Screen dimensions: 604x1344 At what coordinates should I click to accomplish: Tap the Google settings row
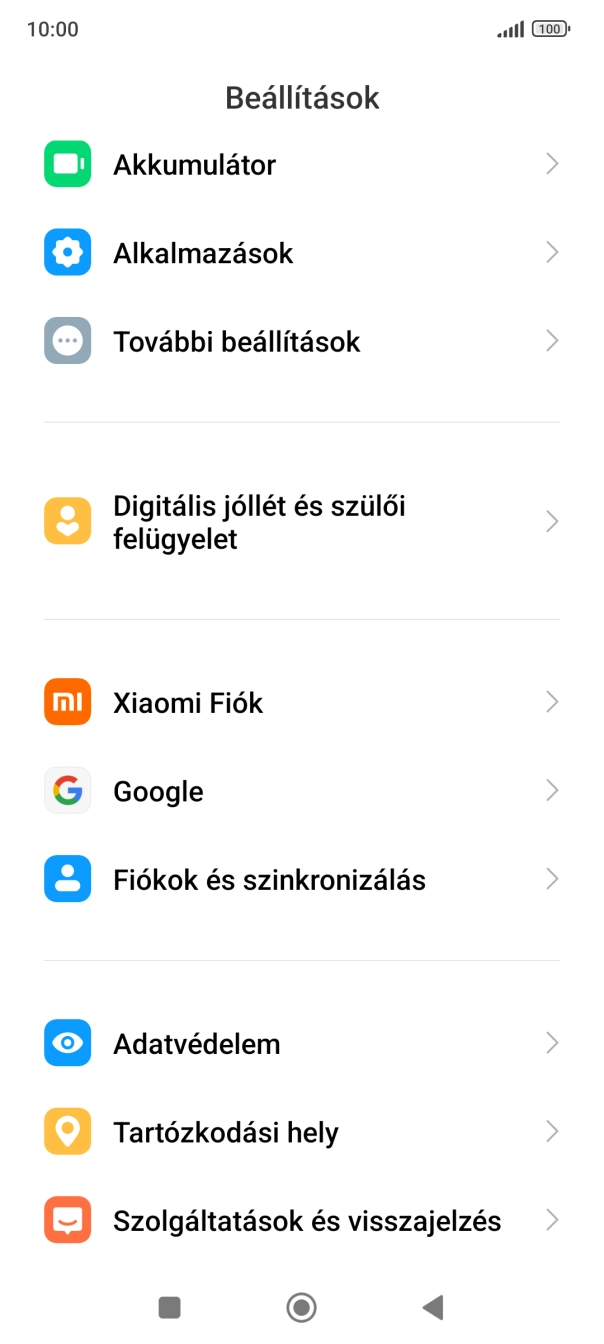pyautogui.click(x=300, y=791)
